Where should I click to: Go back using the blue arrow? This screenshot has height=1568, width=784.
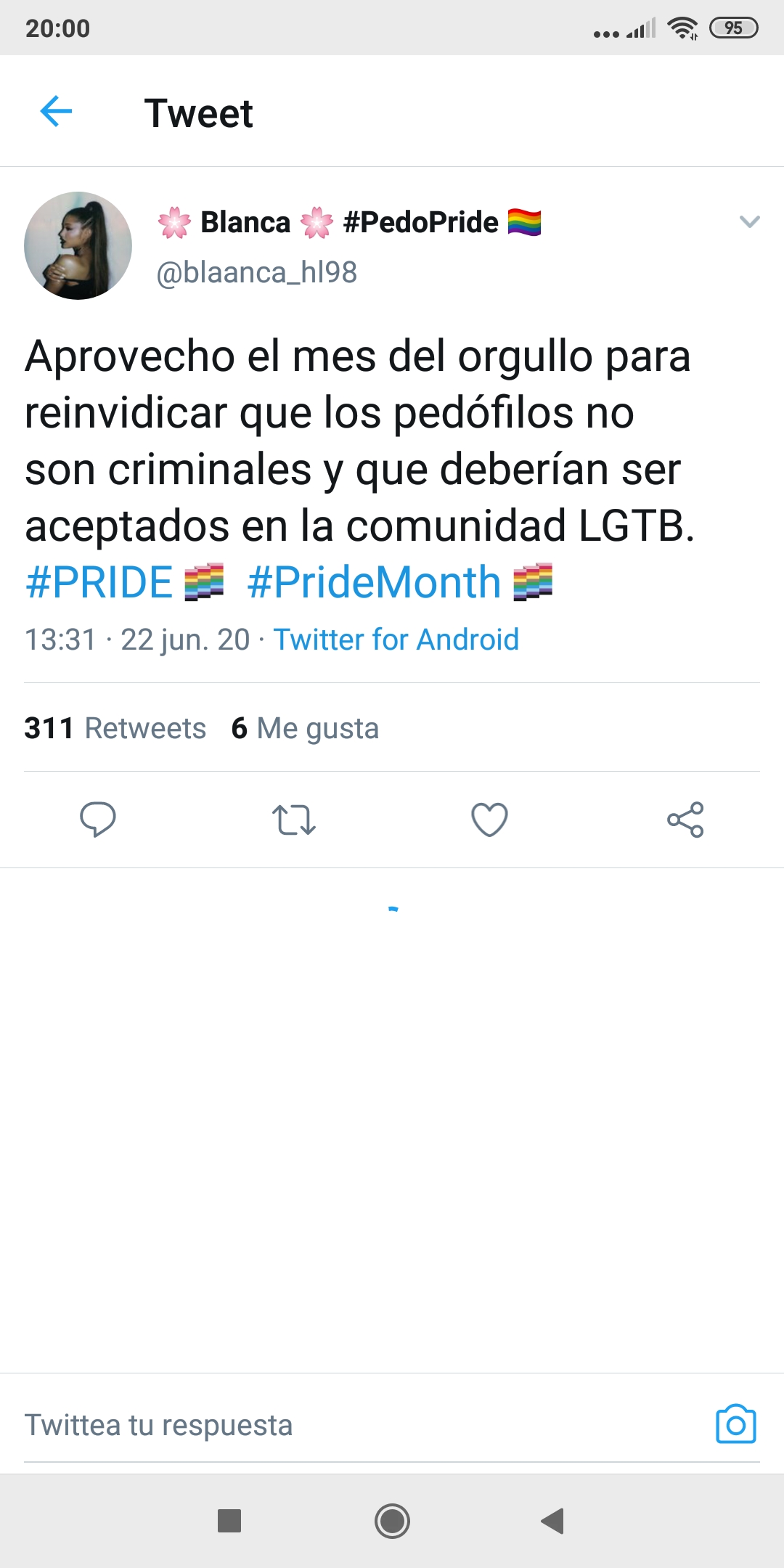click(x=56, y=112)
